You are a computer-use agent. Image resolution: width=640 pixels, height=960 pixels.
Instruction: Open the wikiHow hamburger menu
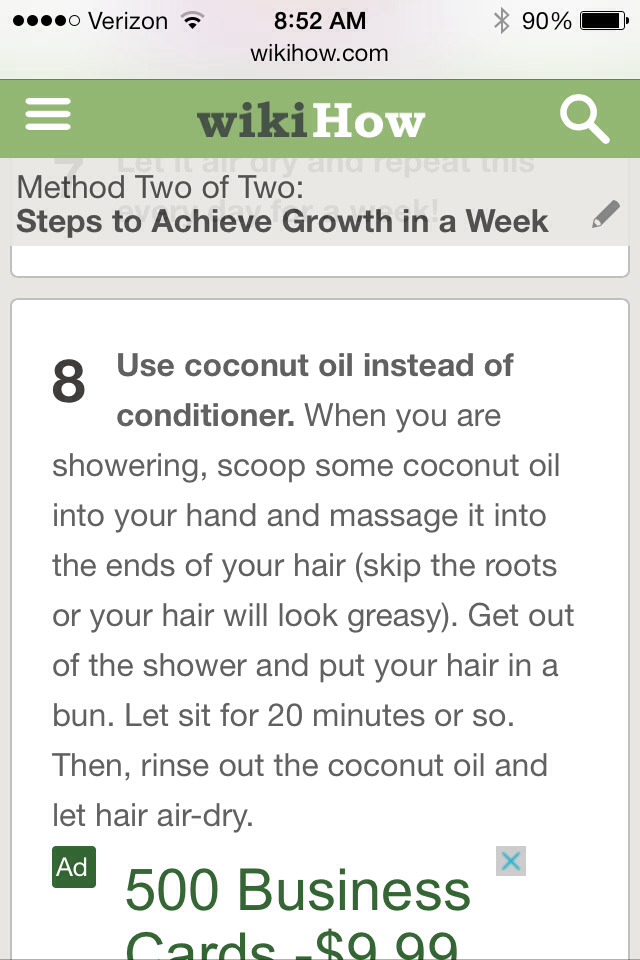coord(48,116)
